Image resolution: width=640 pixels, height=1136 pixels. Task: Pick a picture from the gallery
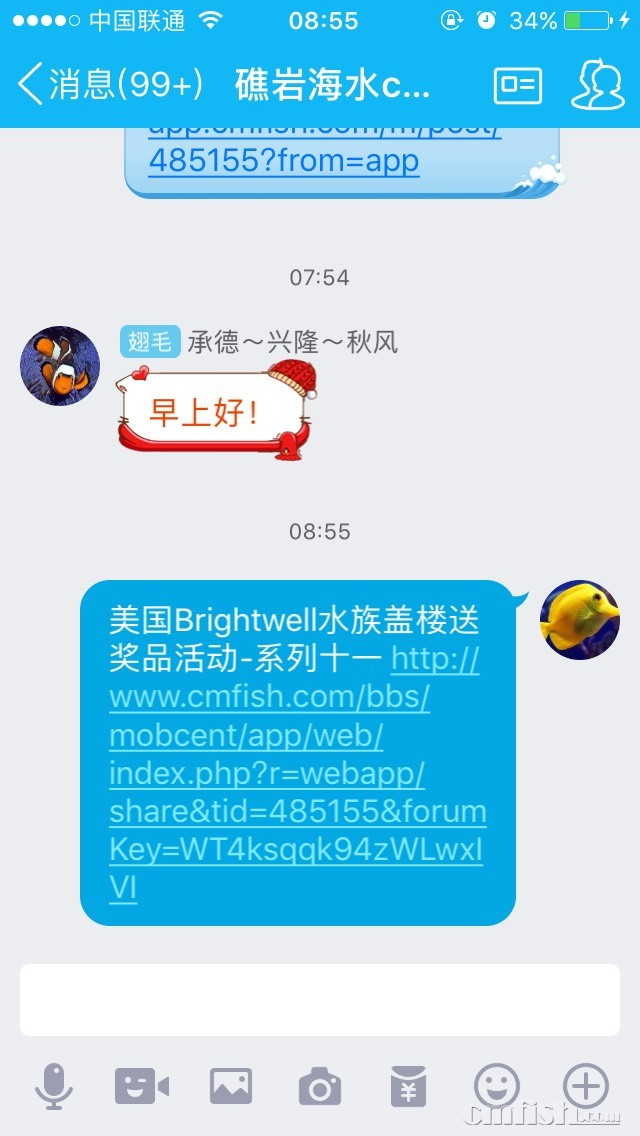(x=230, y=1086)
